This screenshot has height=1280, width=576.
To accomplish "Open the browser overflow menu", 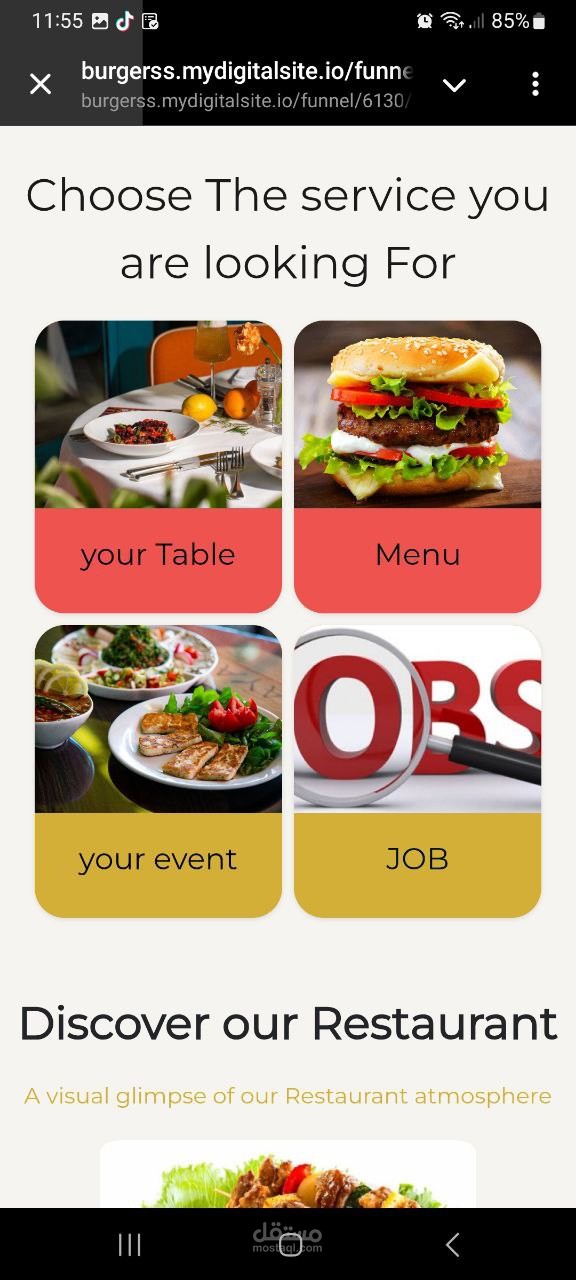I will (535, 84).
